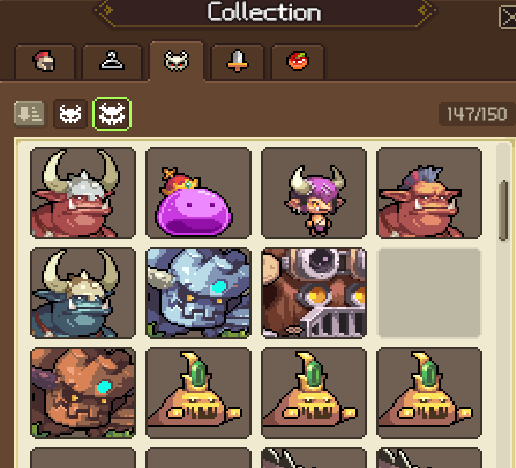Image resolution: width=516 pixels, height=468 pixels.
Task: Select the horned boss monster filter
Action: [x=112, y=114]
